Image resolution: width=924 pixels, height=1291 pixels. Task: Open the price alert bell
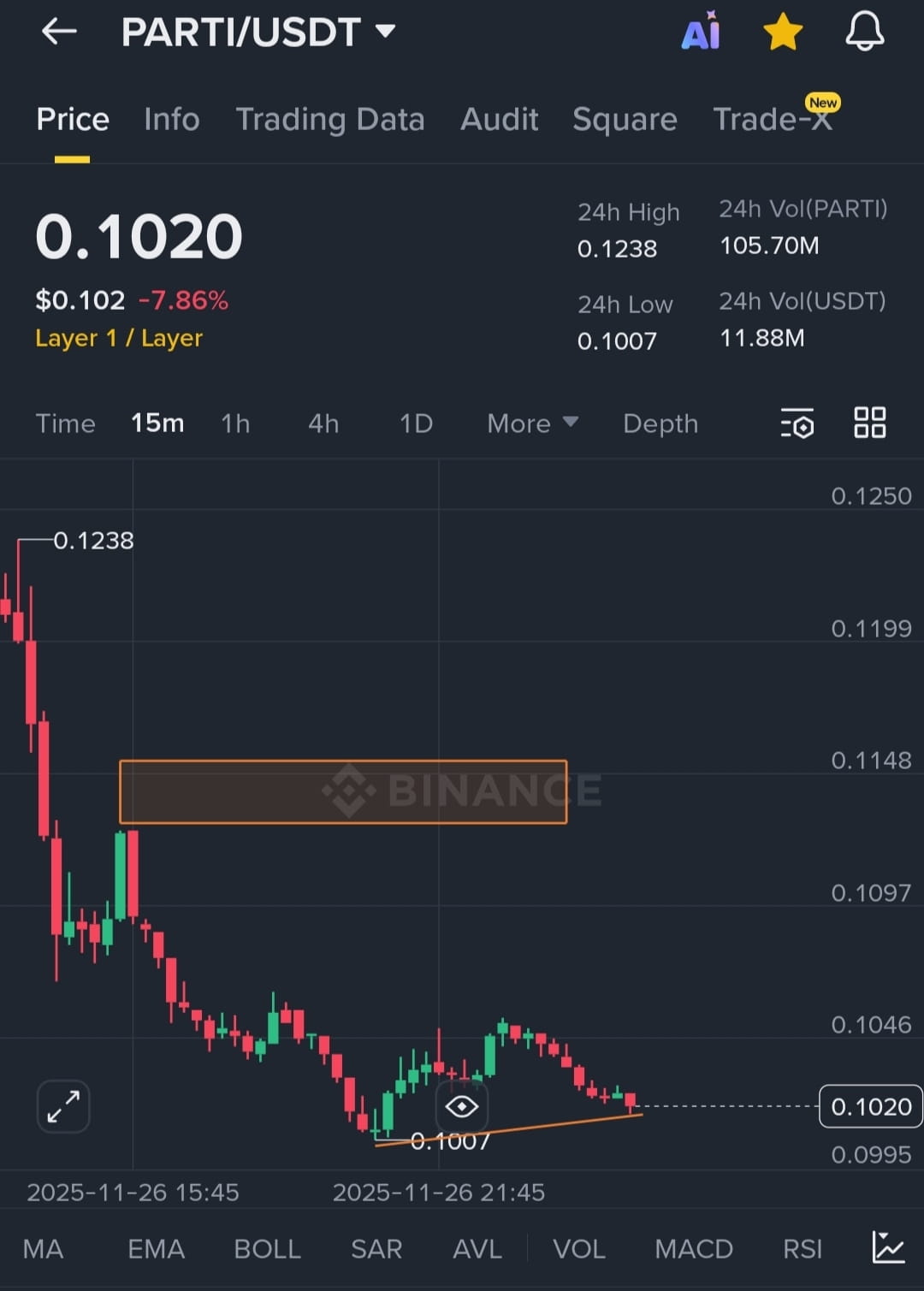[x=864, y=32]
